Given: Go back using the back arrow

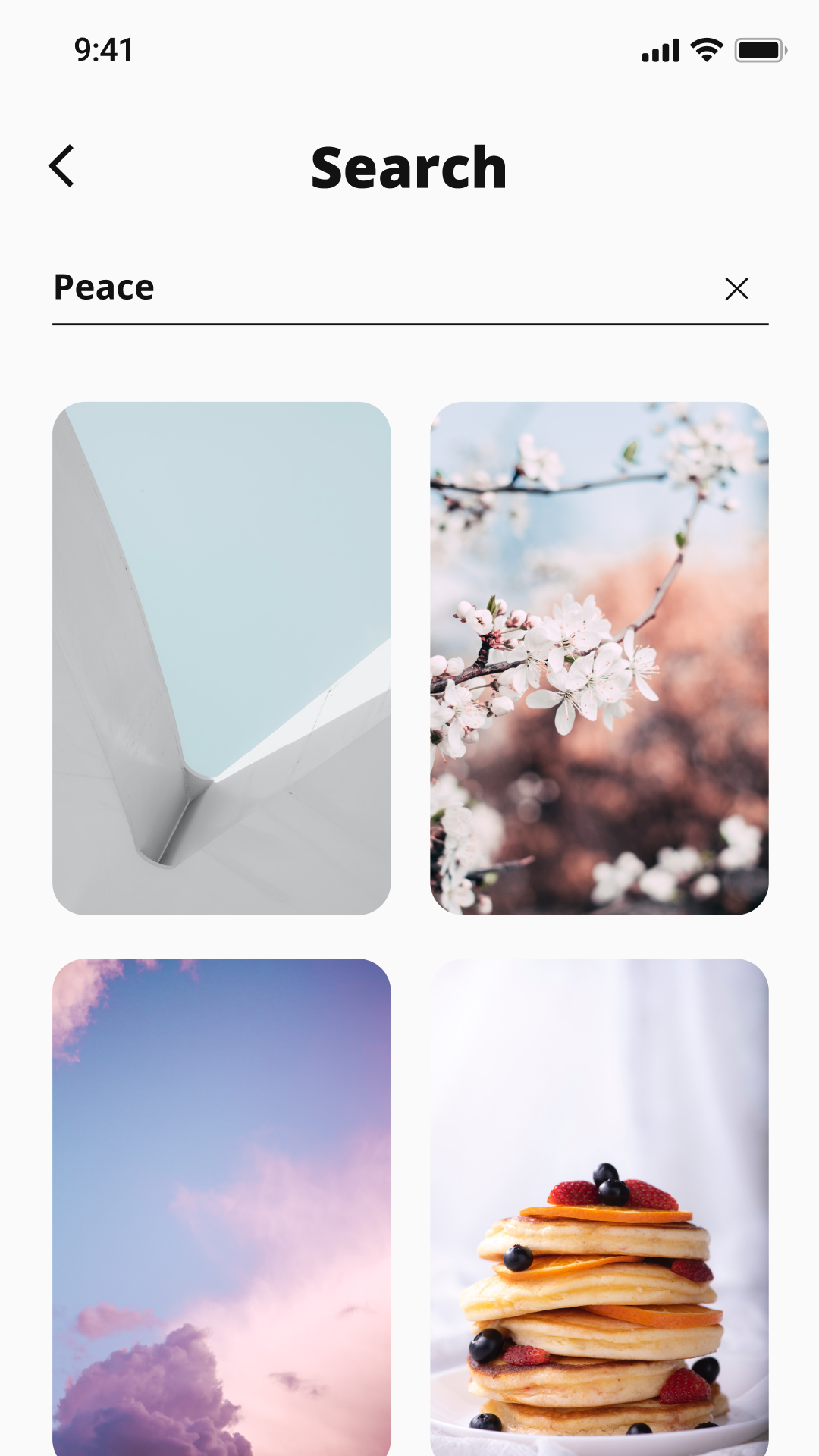Looking at the screenshot, I should tap(62, 166).
